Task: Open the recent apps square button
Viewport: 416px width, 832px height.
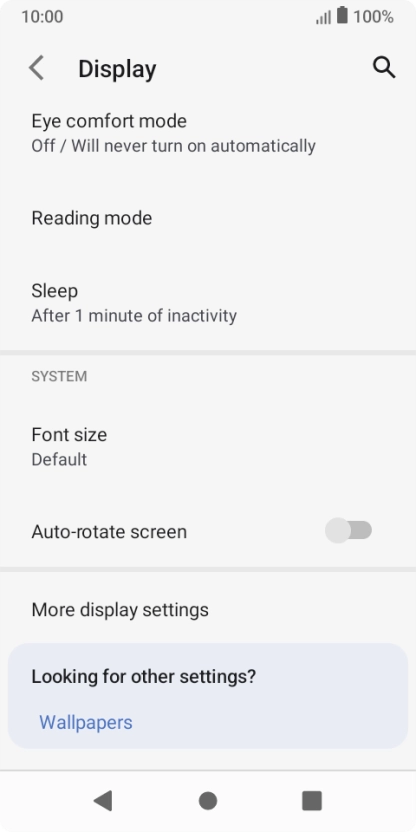Action: tap(312, 801)
